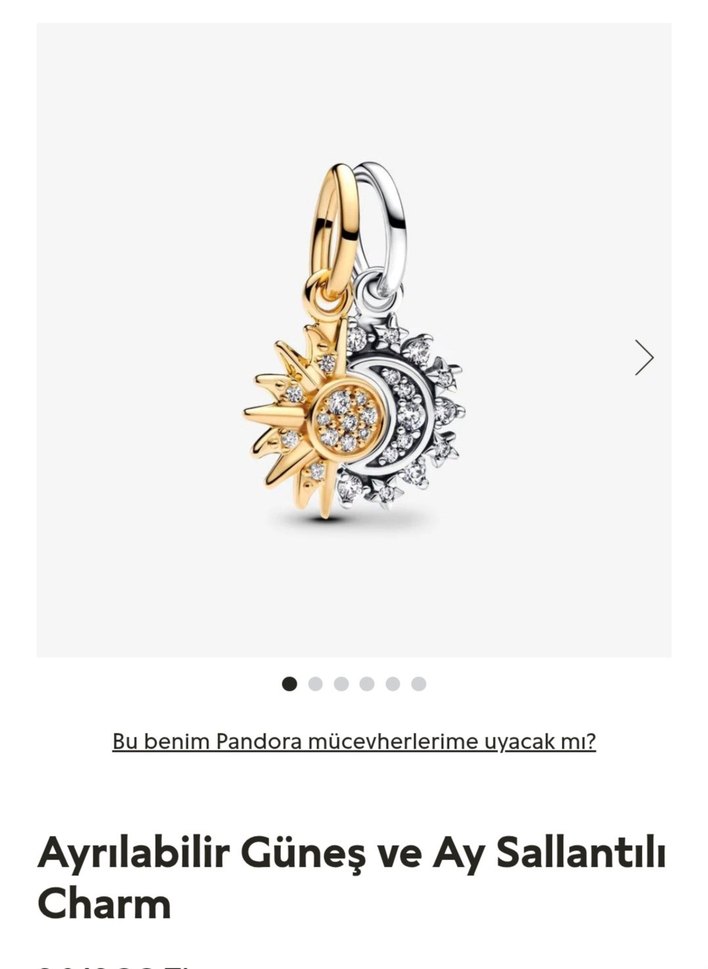This screenshot has height=969, width=708.
Task: Open the 'Bu benim Pandora mücevherlerime uyacak mı?' link
Action: pyautogui.click(x=354, y=741)
